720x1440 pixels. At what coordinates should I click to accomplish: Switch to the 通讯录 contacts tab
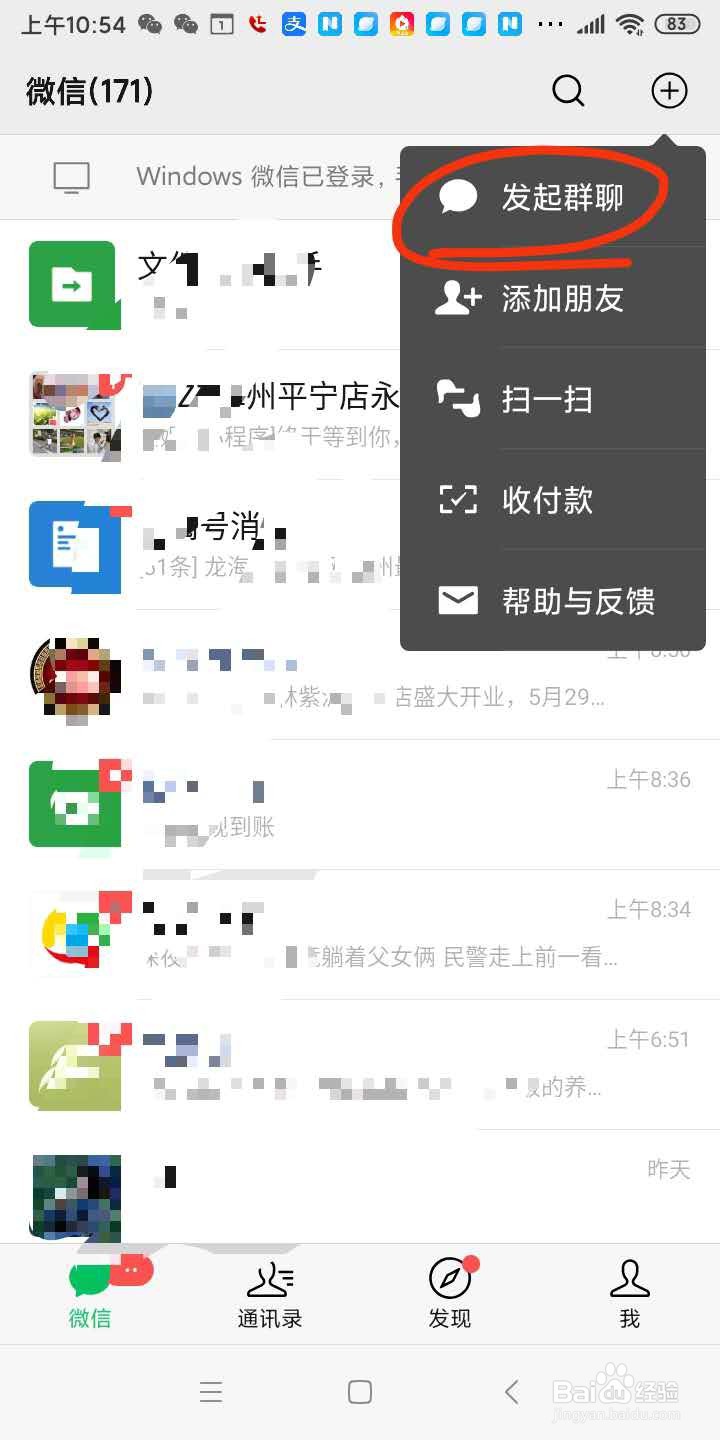270,1295
